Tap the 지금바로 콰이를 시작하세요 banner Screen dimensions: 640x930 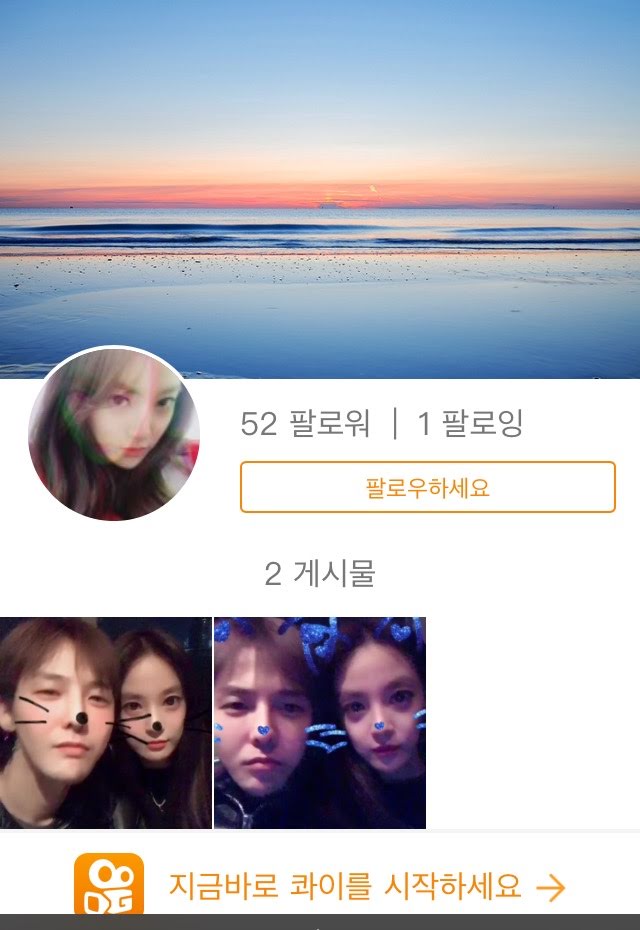tap(344, 886)
